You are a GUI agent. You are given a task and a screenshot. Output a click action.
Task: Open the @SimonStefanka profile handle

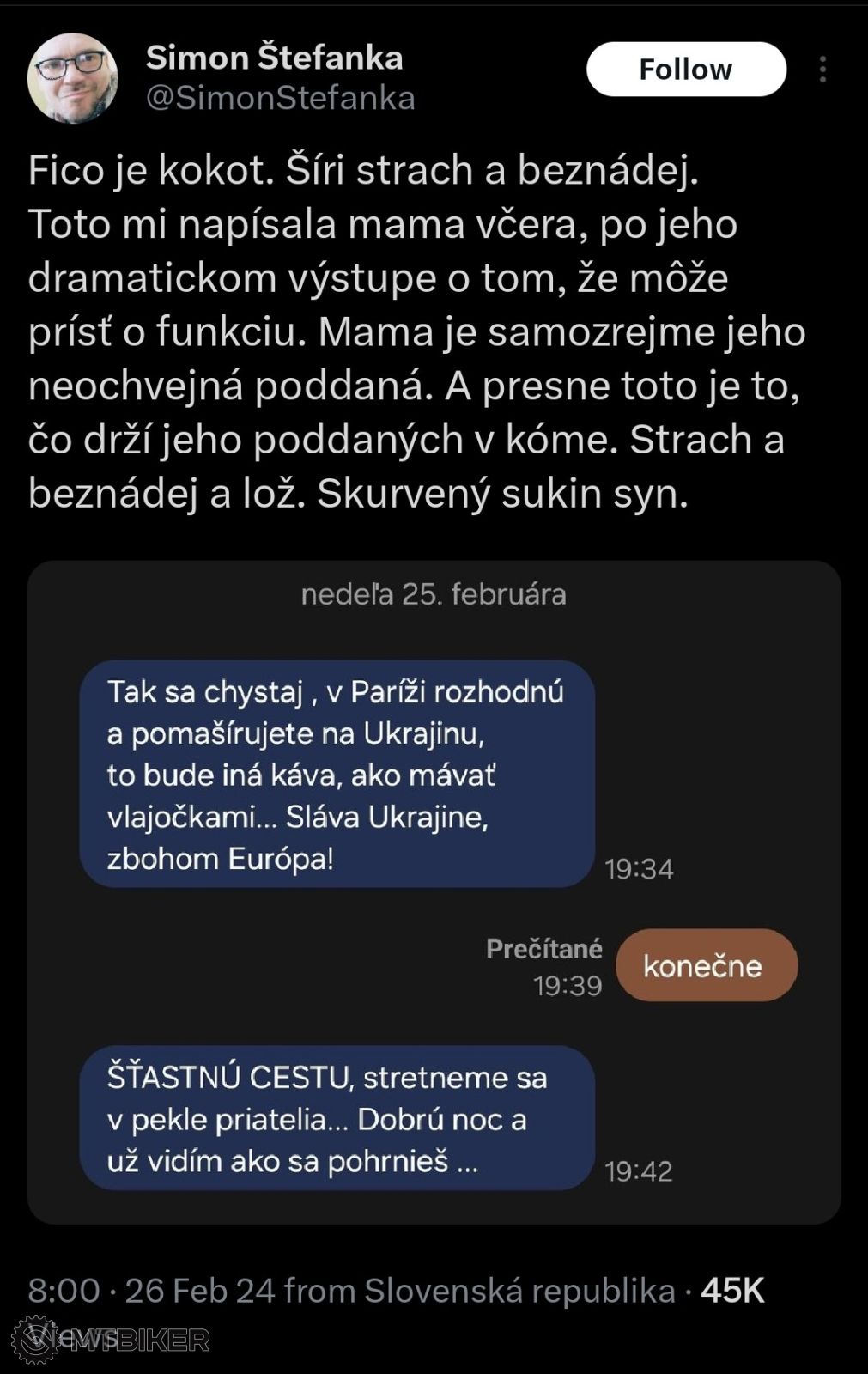click(281, 98)
